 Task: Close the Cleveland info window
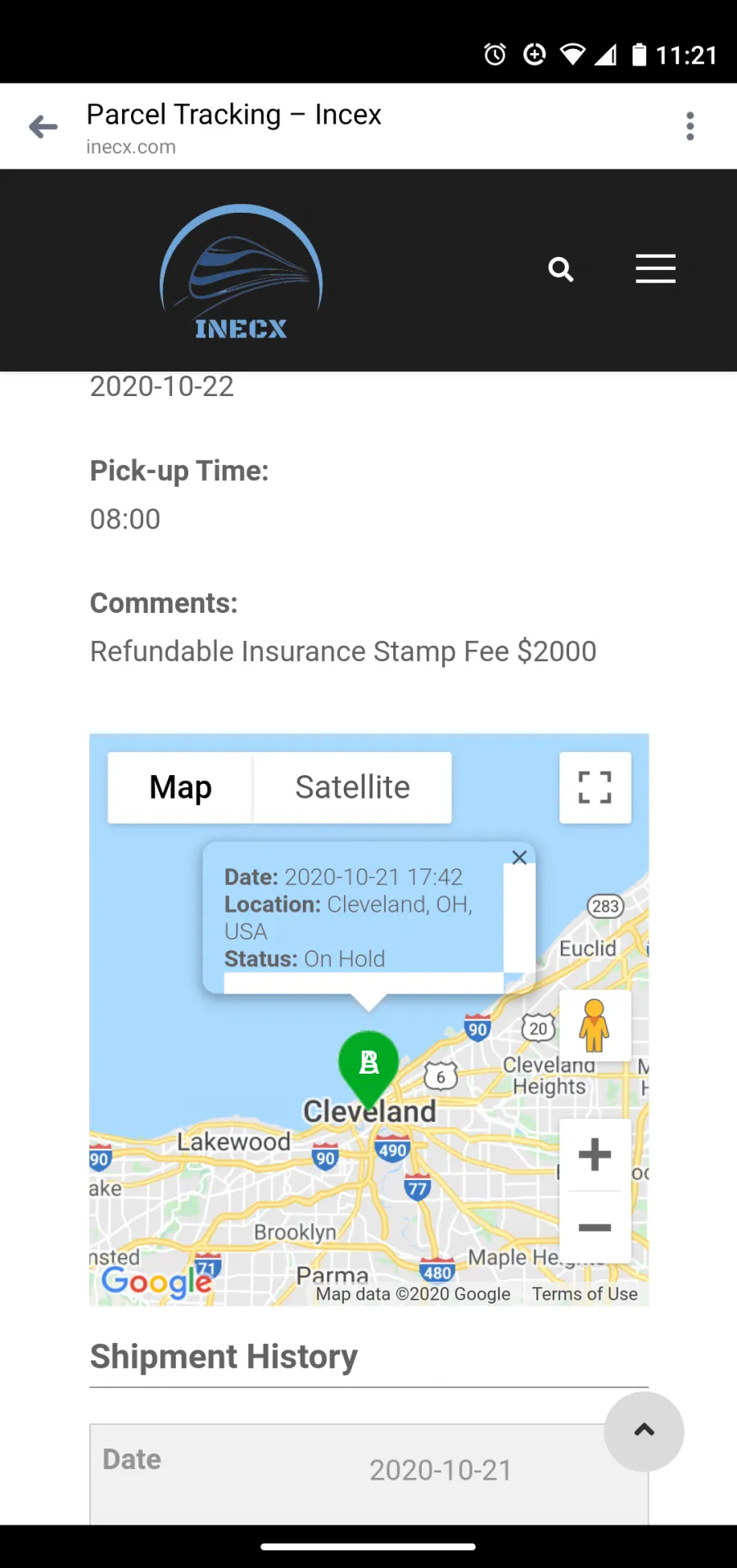click(x=519, y=857)
